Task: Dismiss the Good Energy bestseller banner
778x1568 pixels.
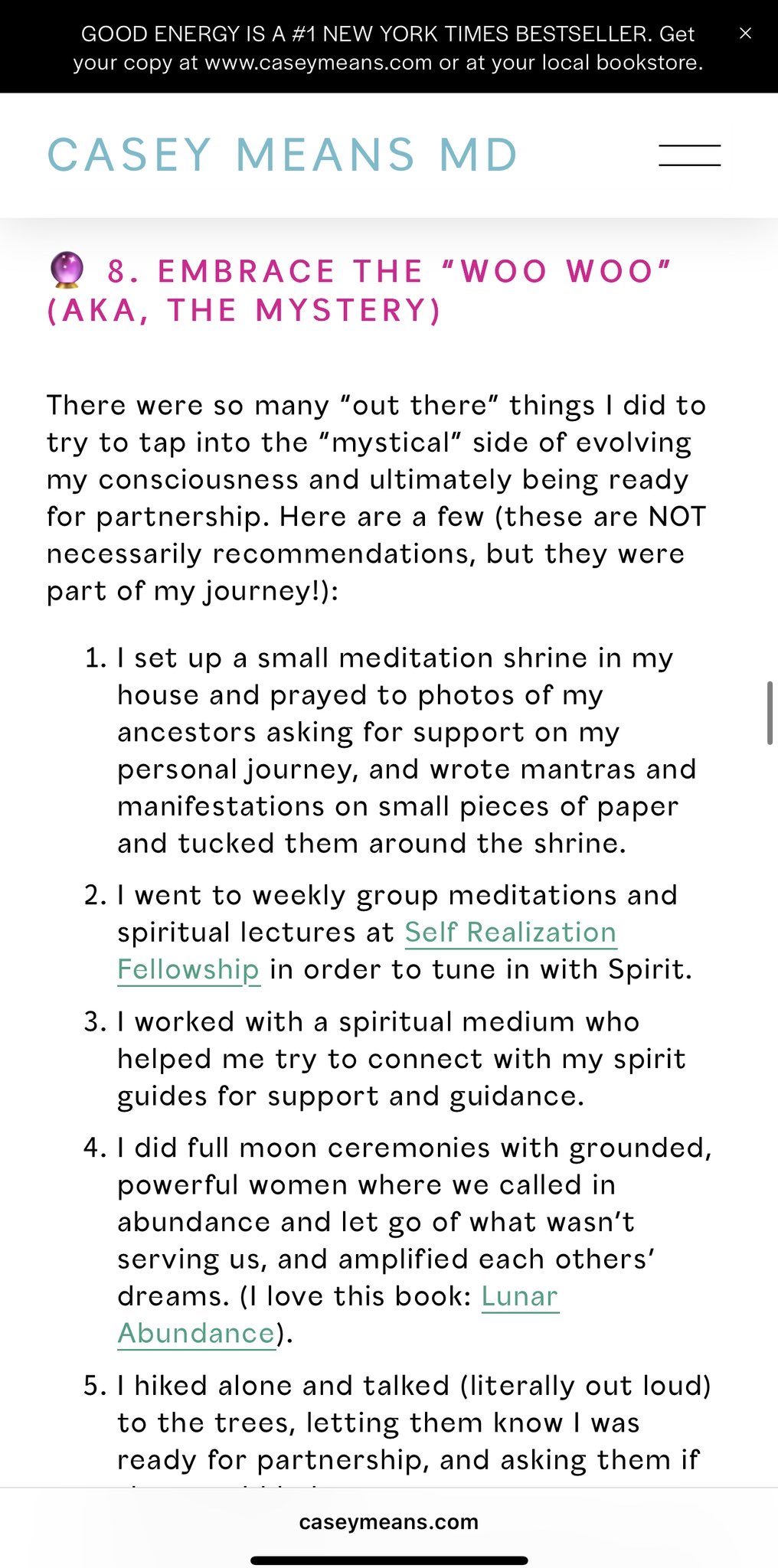Action: pos(745,34)
